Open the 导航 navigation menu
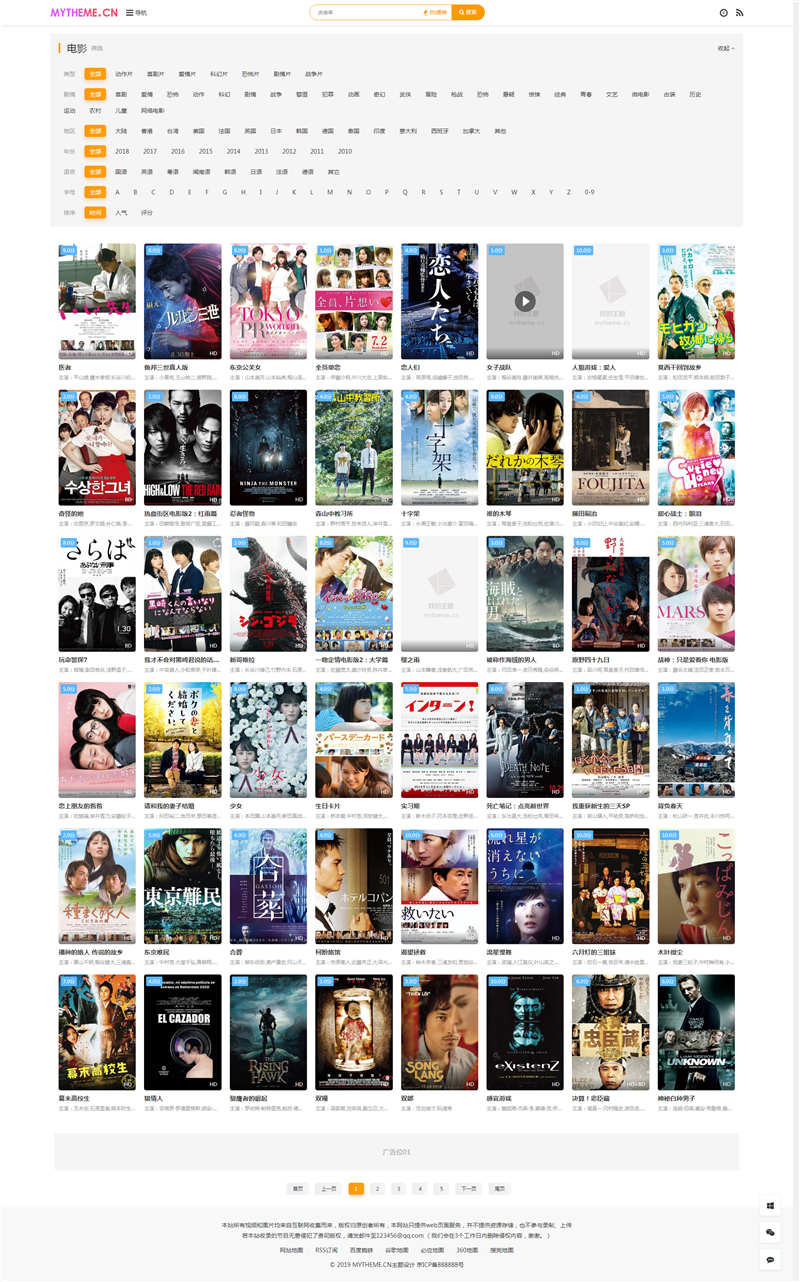Image resolution: width=800 pixels, height=1282 pixels. [137, 13]
